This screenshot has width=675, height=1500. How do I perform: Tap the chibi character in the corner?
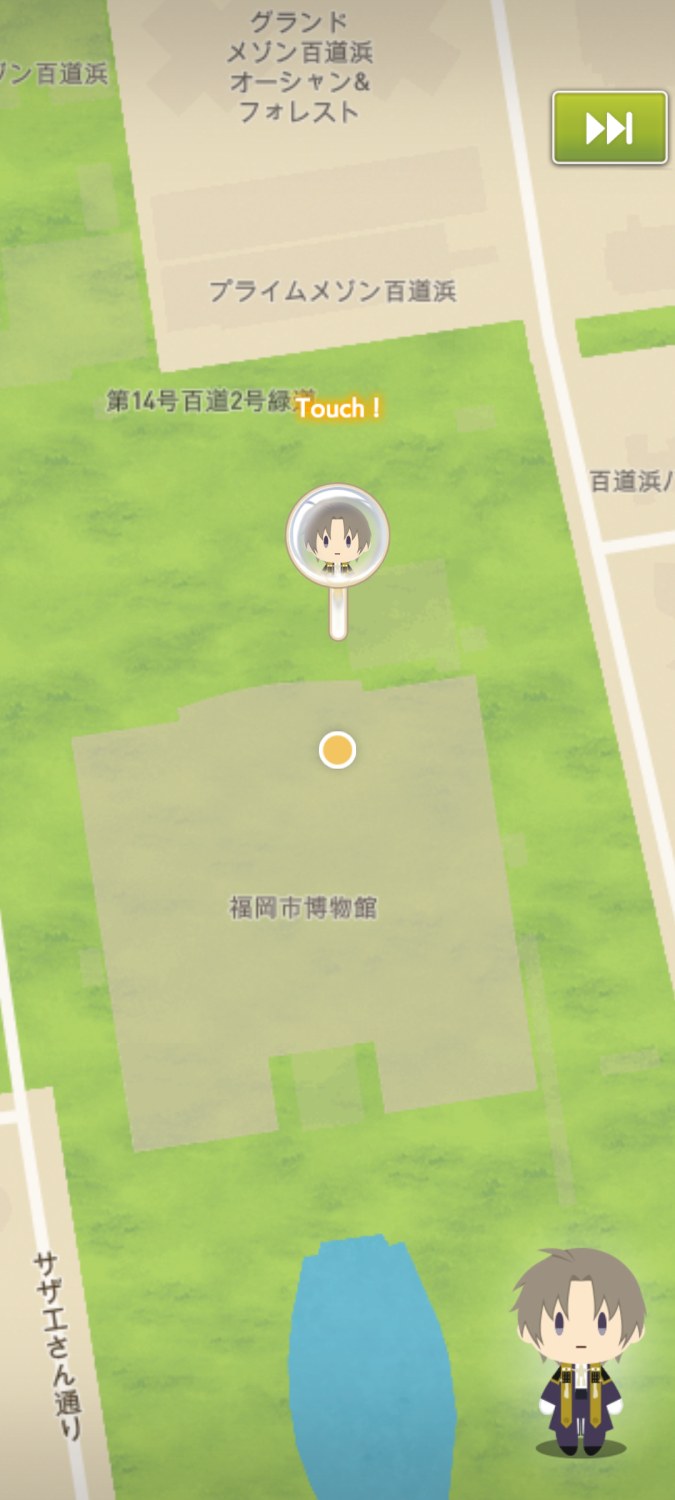(580, 1350)
